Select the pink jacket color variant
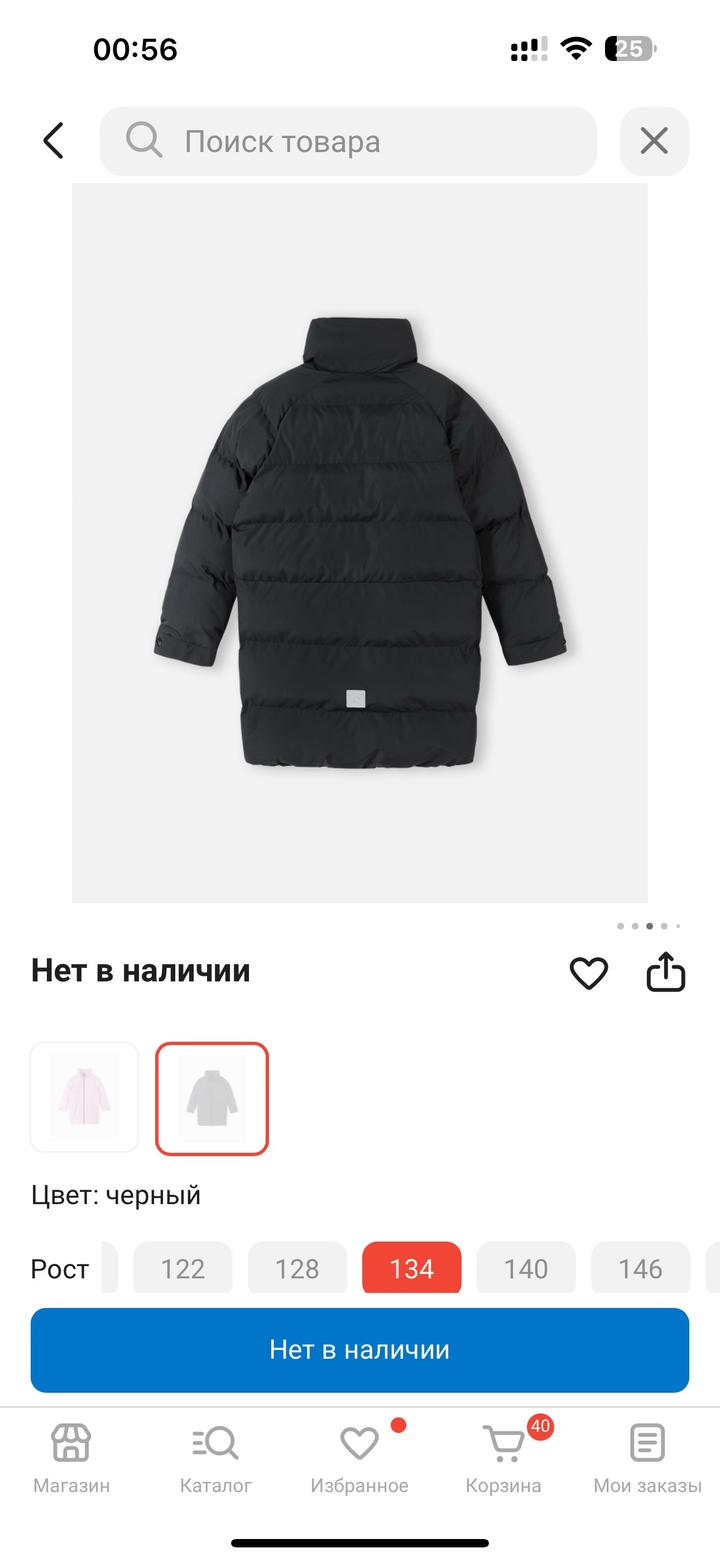 pyautogui.click(x=85, y=1097)
